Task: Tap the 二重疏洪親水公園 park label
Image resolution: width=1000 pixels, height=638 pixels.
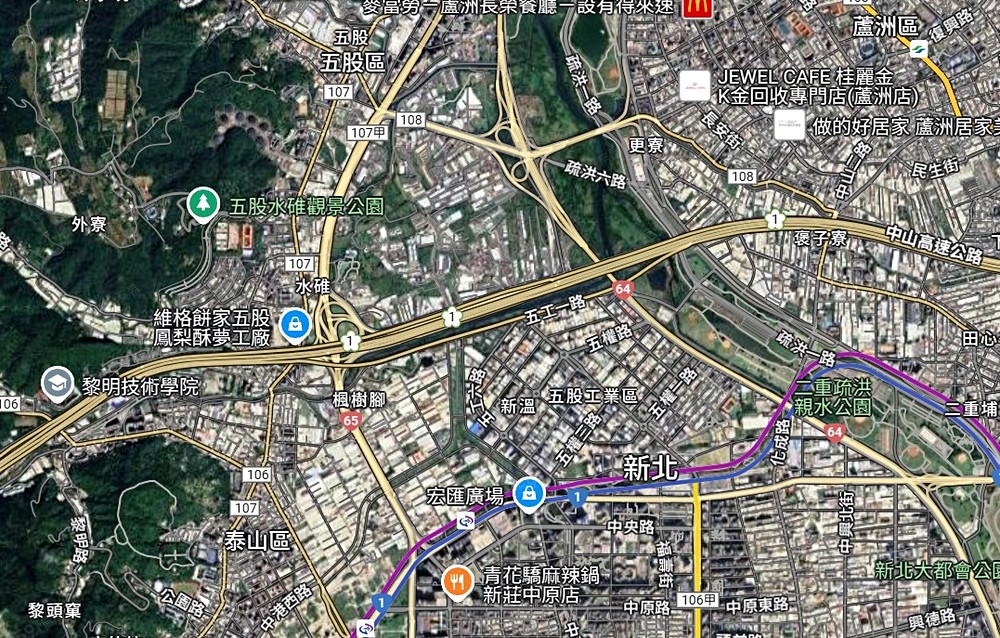Action: coord(834,397)
